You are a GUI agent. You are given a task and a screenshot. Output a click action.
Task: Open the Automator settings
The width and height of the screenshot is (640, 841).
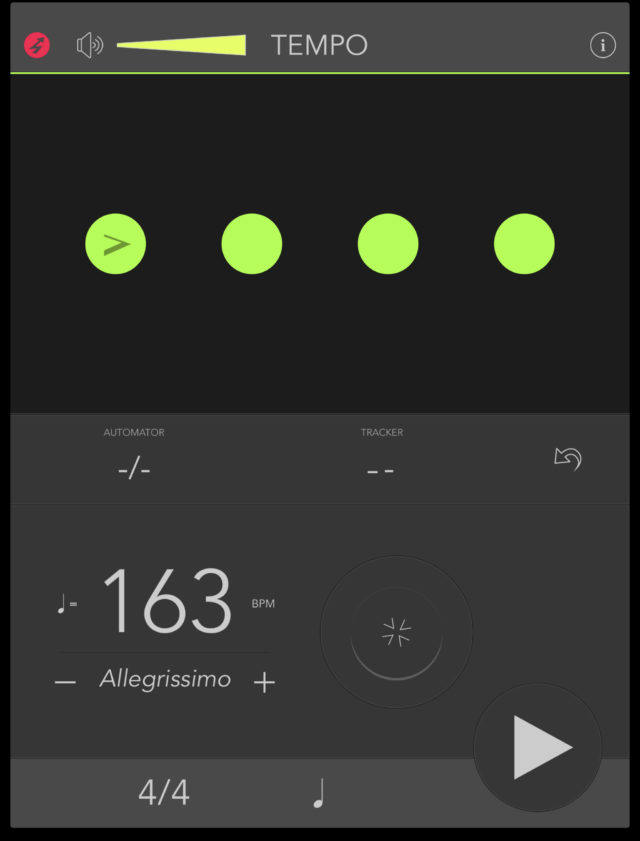[134, 459]
